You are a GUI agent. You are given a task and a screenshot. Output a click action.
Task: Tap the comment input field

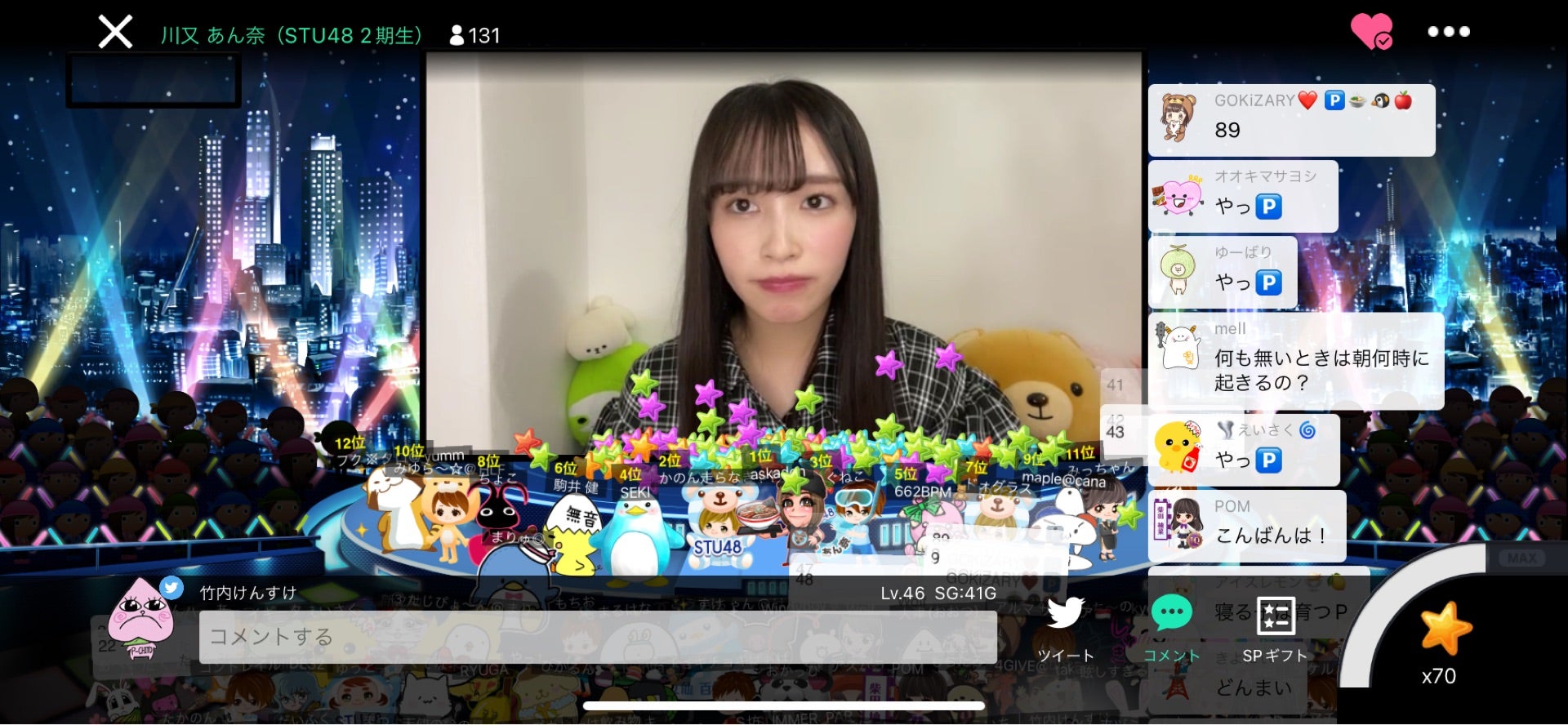(x=597, y=637)
